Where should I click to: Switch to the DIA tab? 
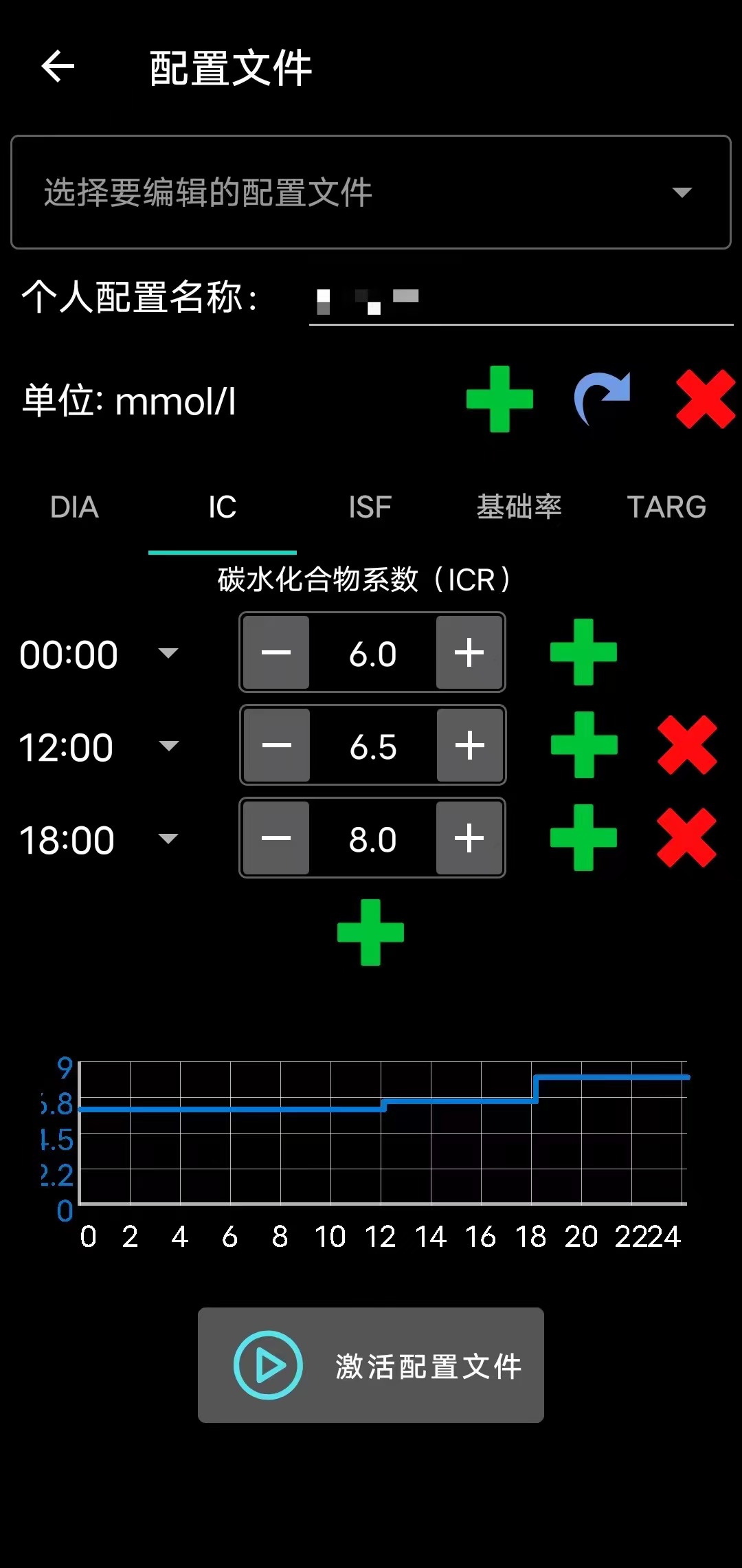pos(74,507)
